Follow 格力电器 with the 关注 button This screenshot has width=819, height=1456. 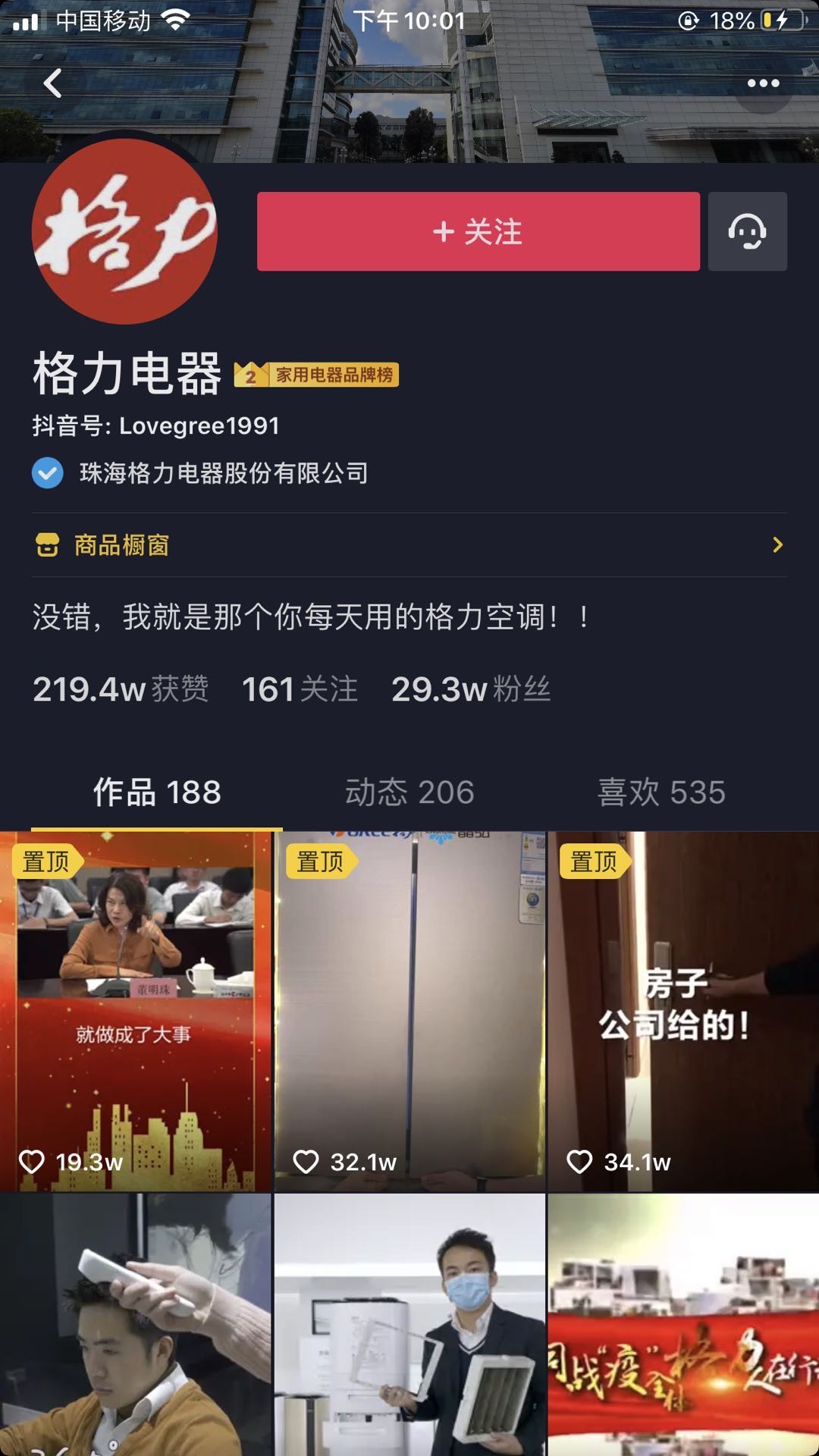pos(478,231)
